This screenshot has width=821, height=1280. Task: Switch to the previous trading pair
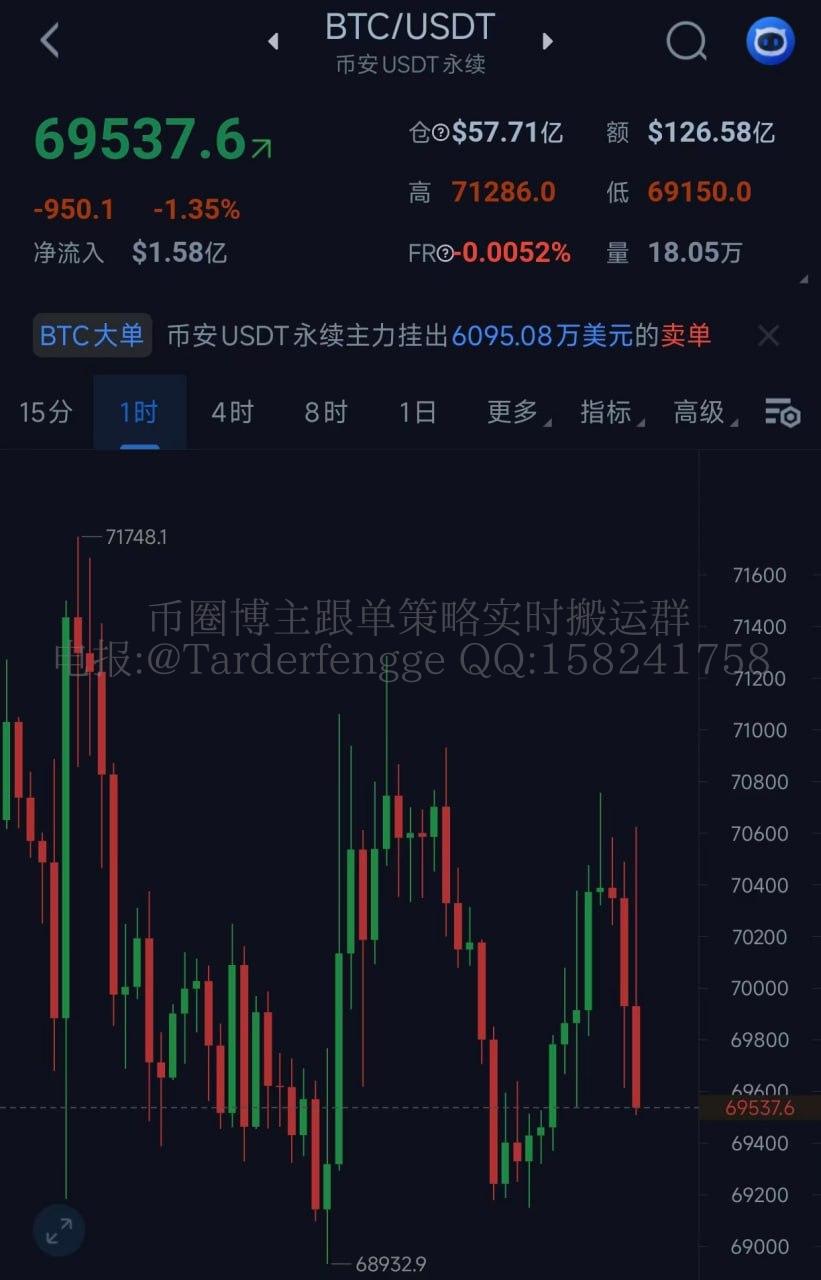coord(273,41)
